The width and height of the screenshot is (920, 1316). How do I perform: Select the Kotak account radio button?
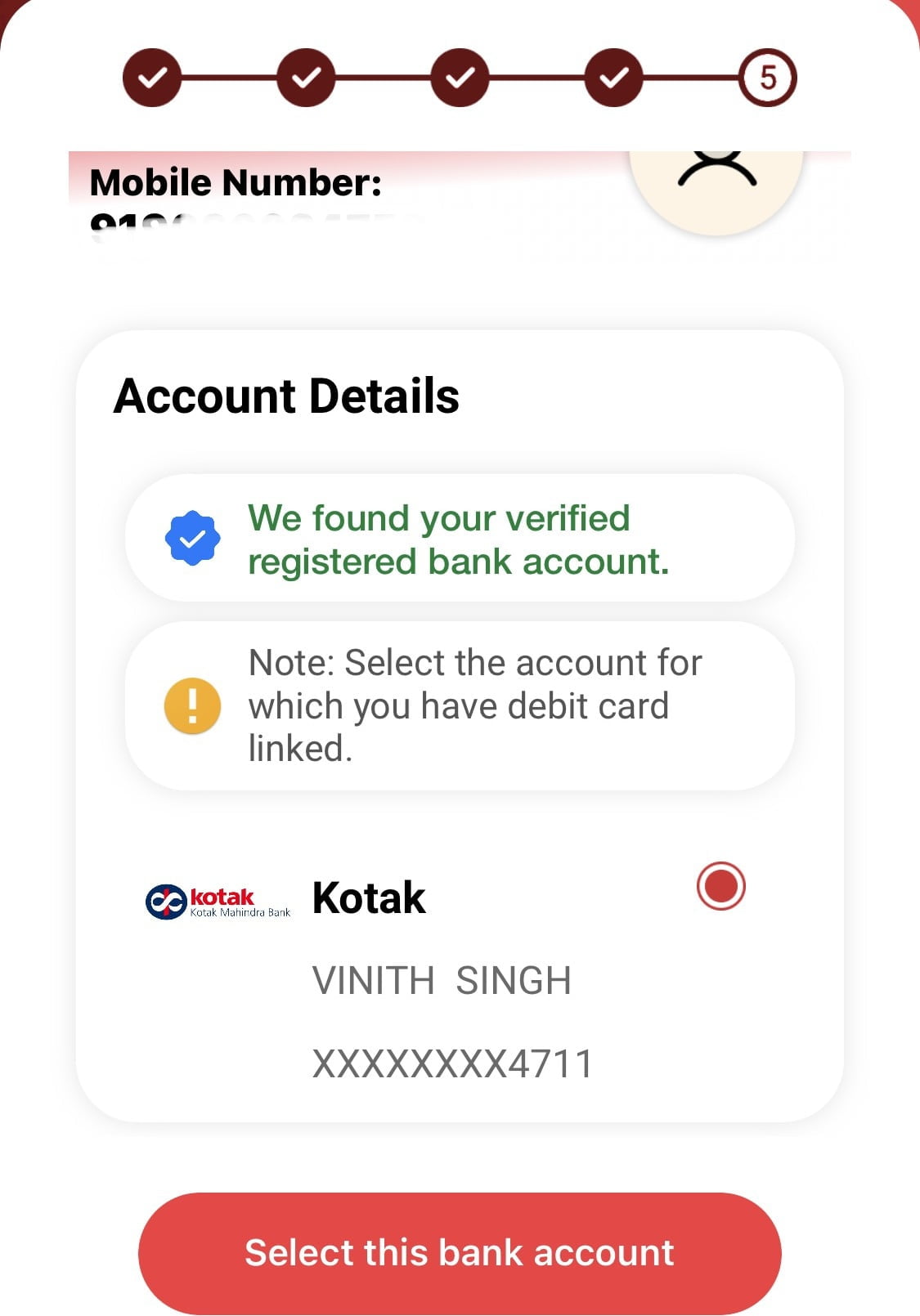[720, 886]
